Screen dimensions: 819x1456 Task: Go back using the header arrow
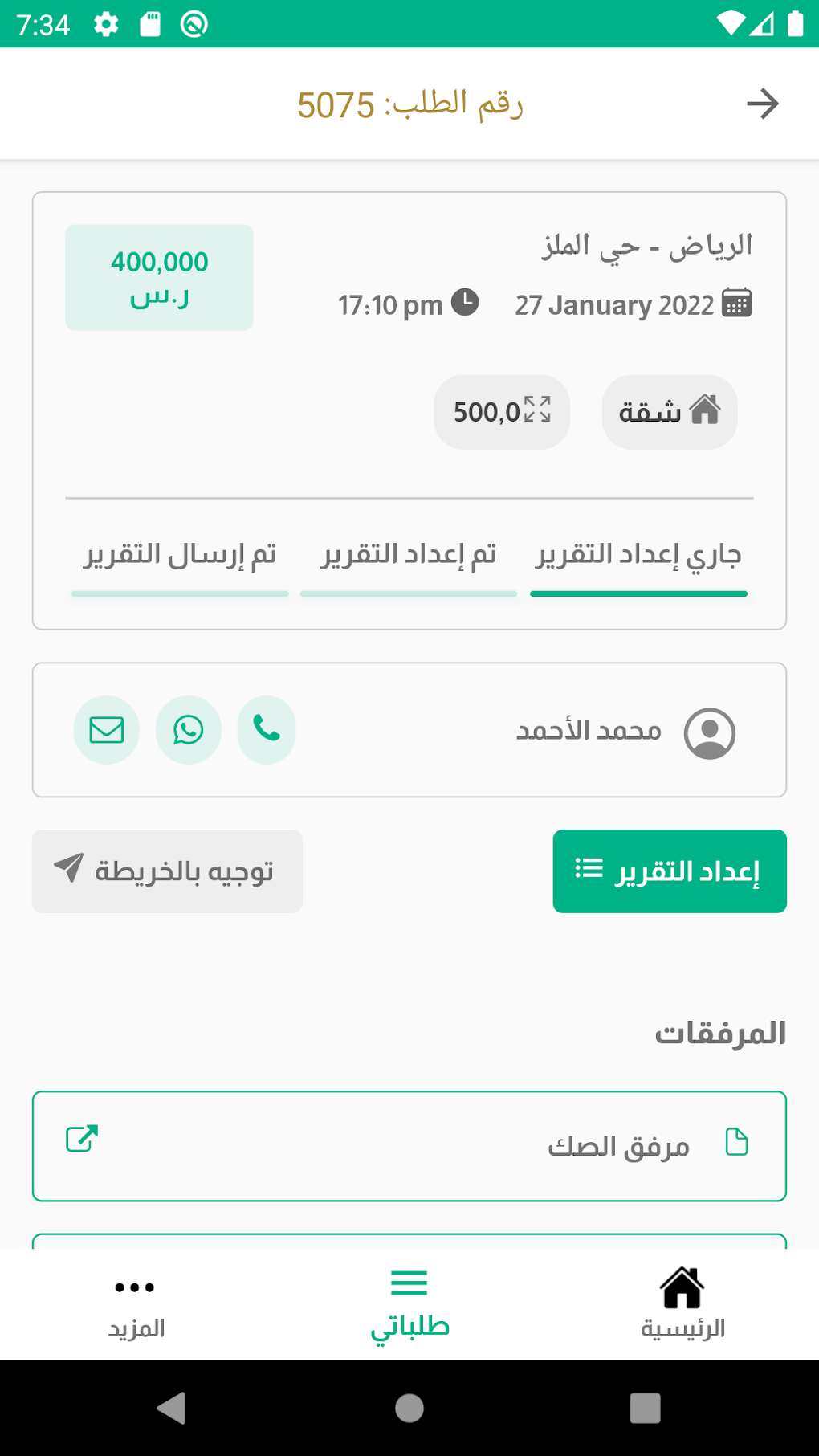tap(762, 104)
